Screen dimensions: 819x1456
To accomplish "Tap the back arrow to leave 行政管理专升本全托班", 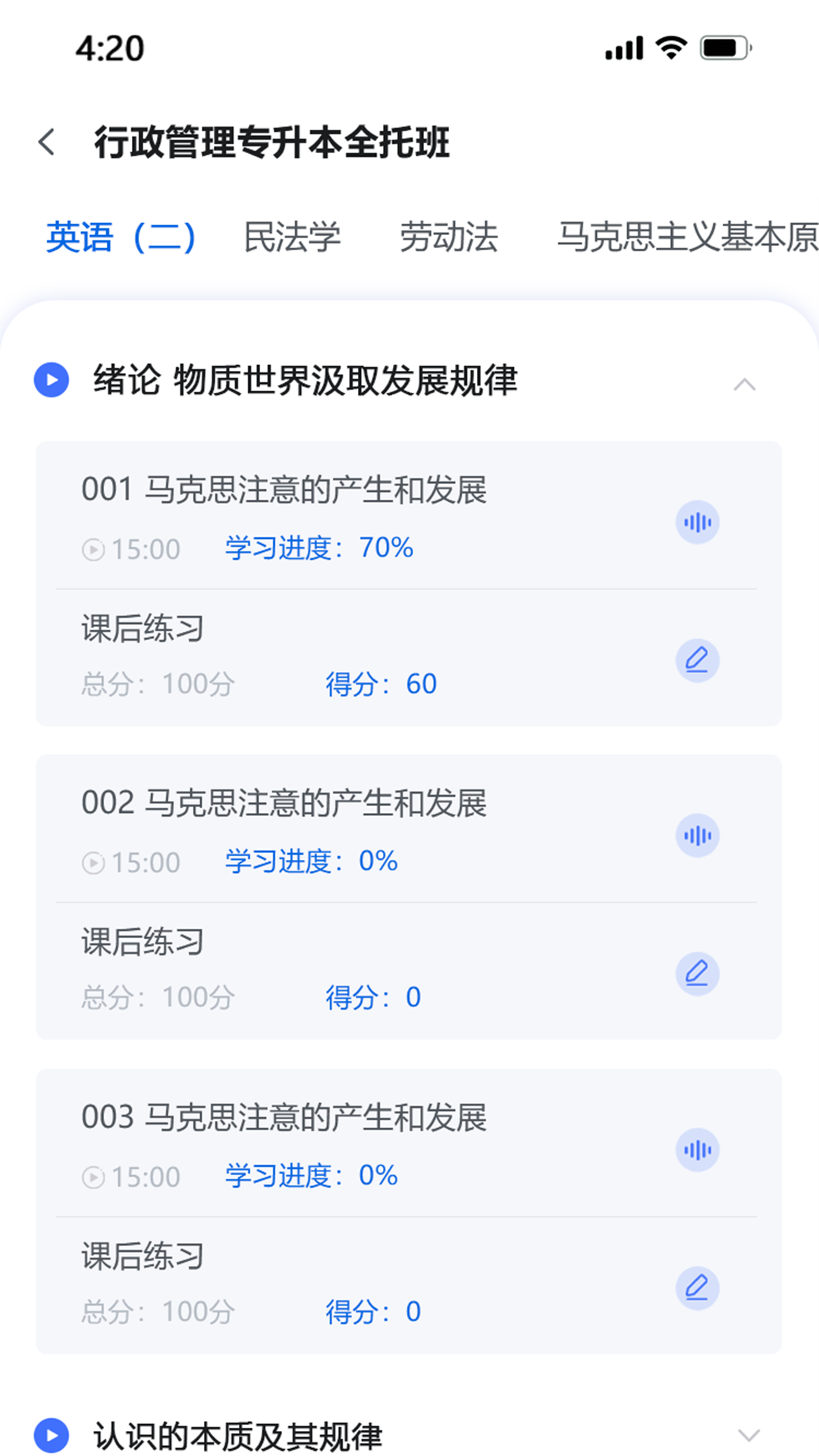I will pos(47,141).
